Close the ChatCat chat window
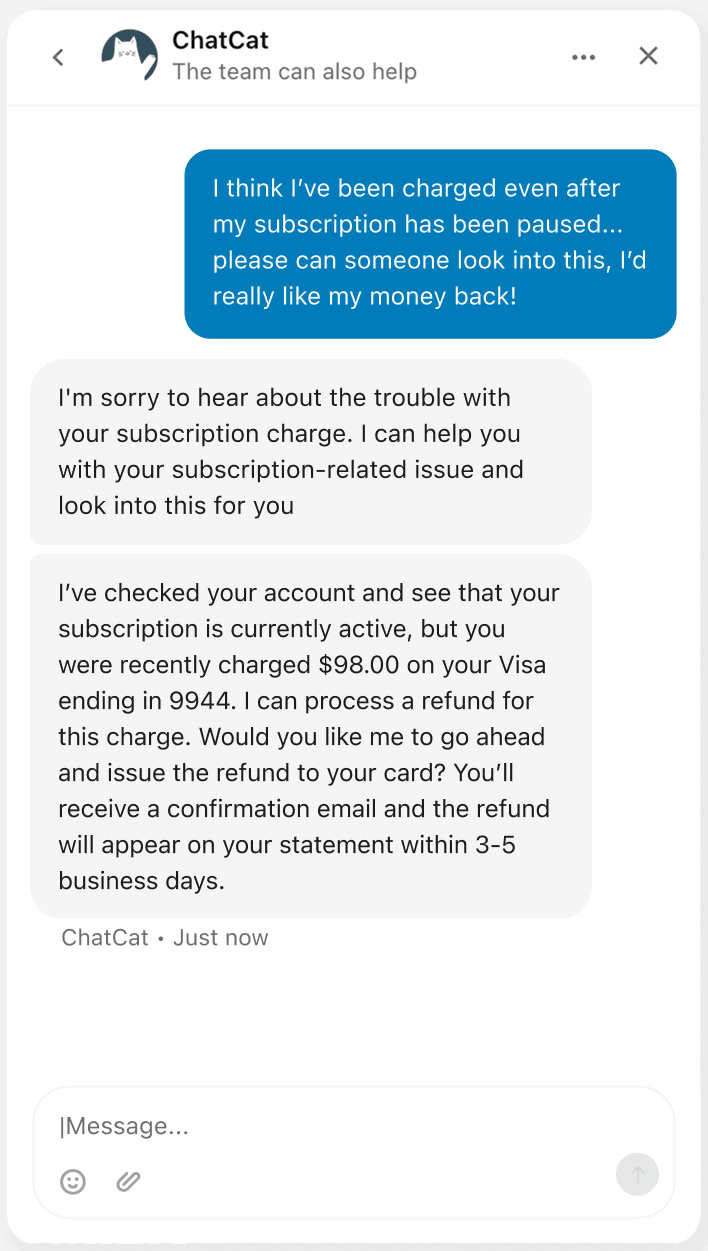This screenshot has height=1251, width=708. point(649,56)
